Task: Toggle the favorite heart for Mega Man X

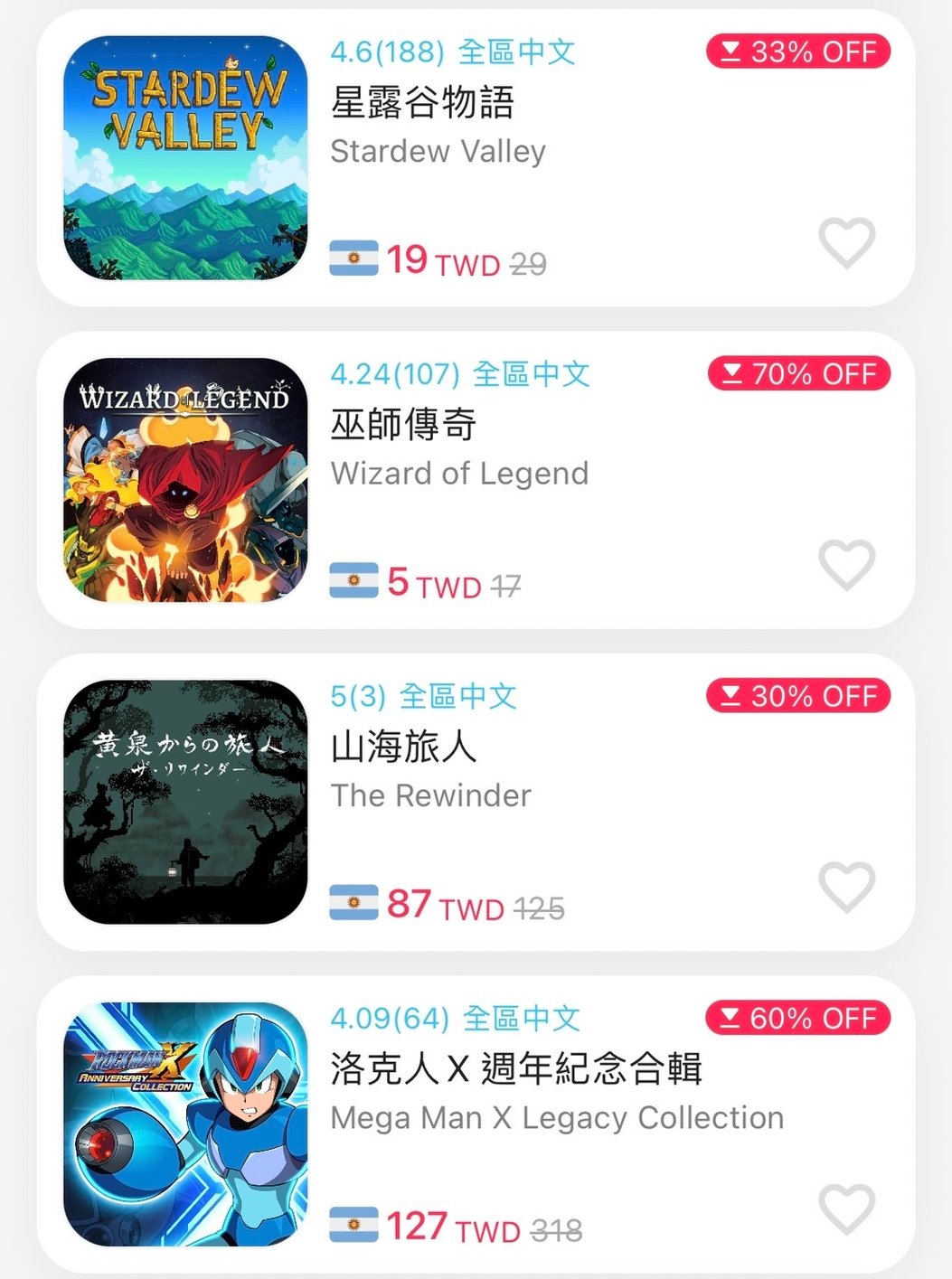Action: click(845, 1211)
